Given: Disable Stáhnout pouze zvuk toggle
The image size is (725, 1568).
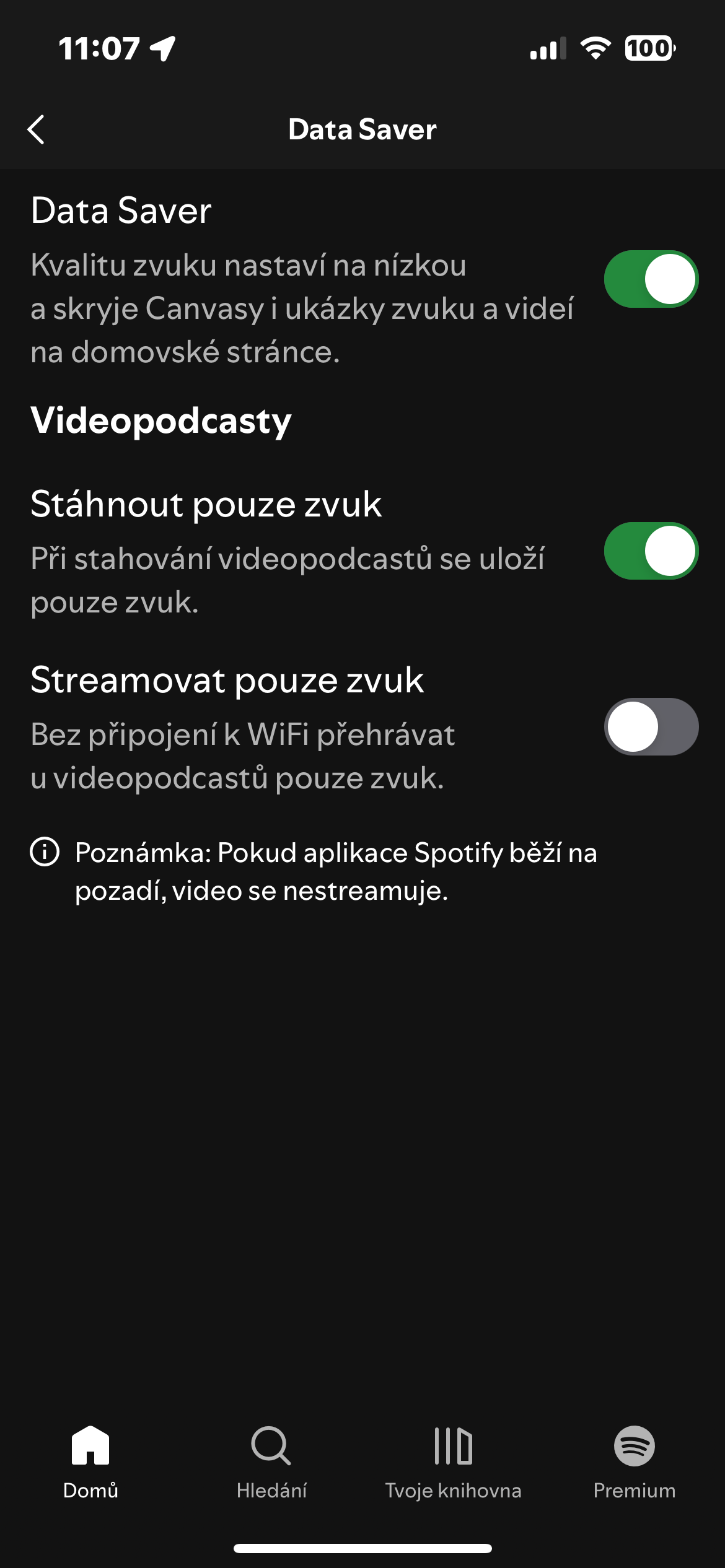Looking at the screenshot, I should click(x=651, y=551).
